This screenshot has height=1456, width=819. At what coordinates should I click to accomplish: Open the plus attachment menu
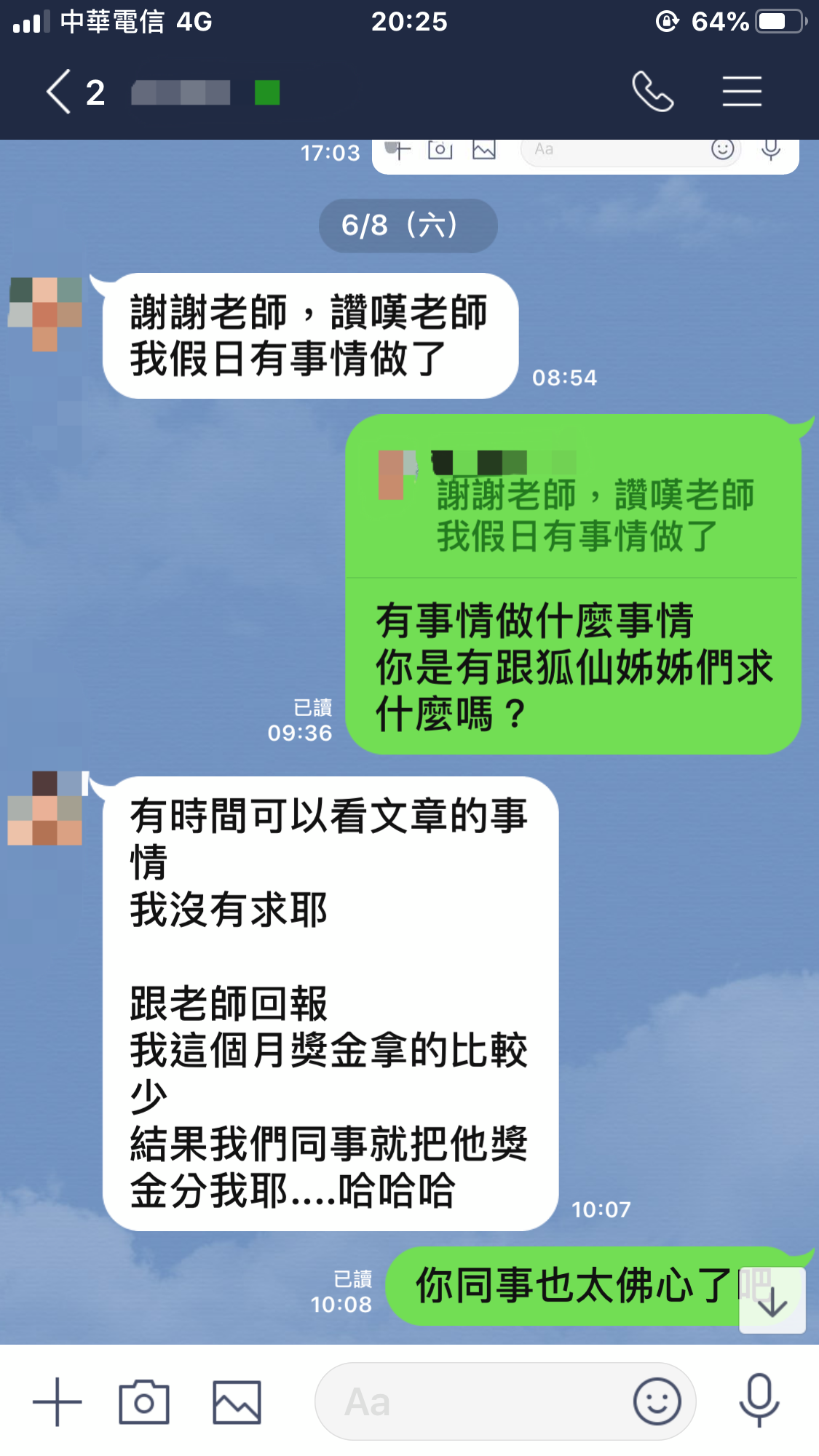[x=57, y=1401]
